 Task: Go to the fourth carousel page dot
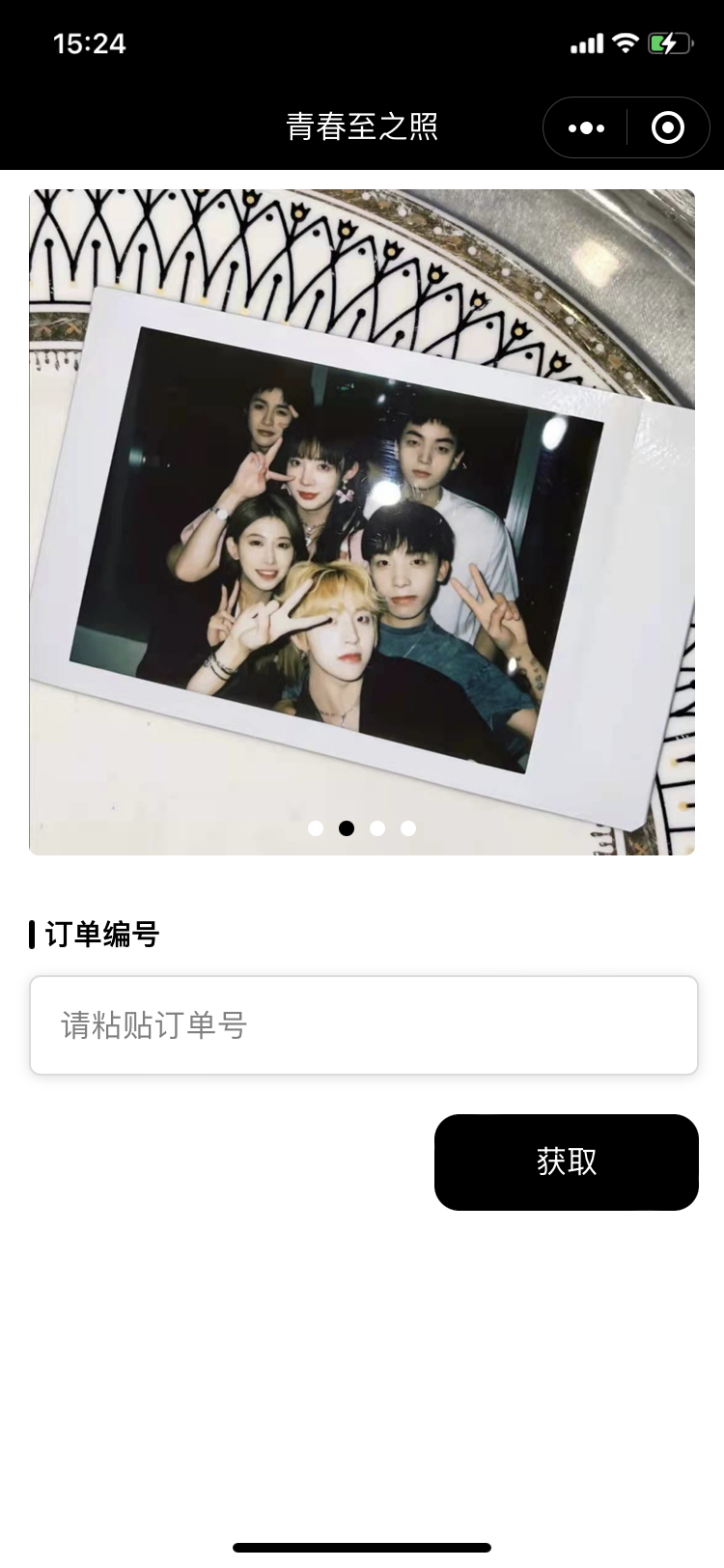point(408,828)
